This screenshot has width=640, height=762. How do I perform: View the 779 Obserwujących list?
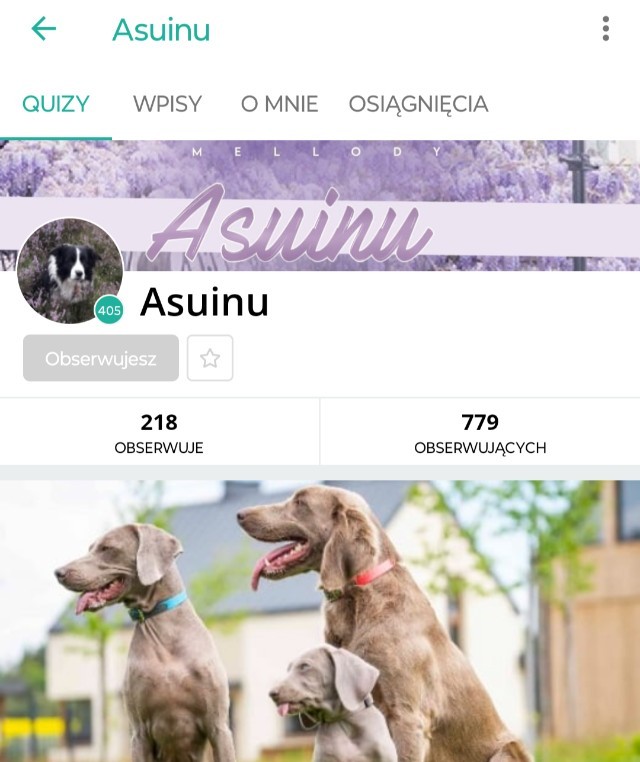[x=480, y=433]
